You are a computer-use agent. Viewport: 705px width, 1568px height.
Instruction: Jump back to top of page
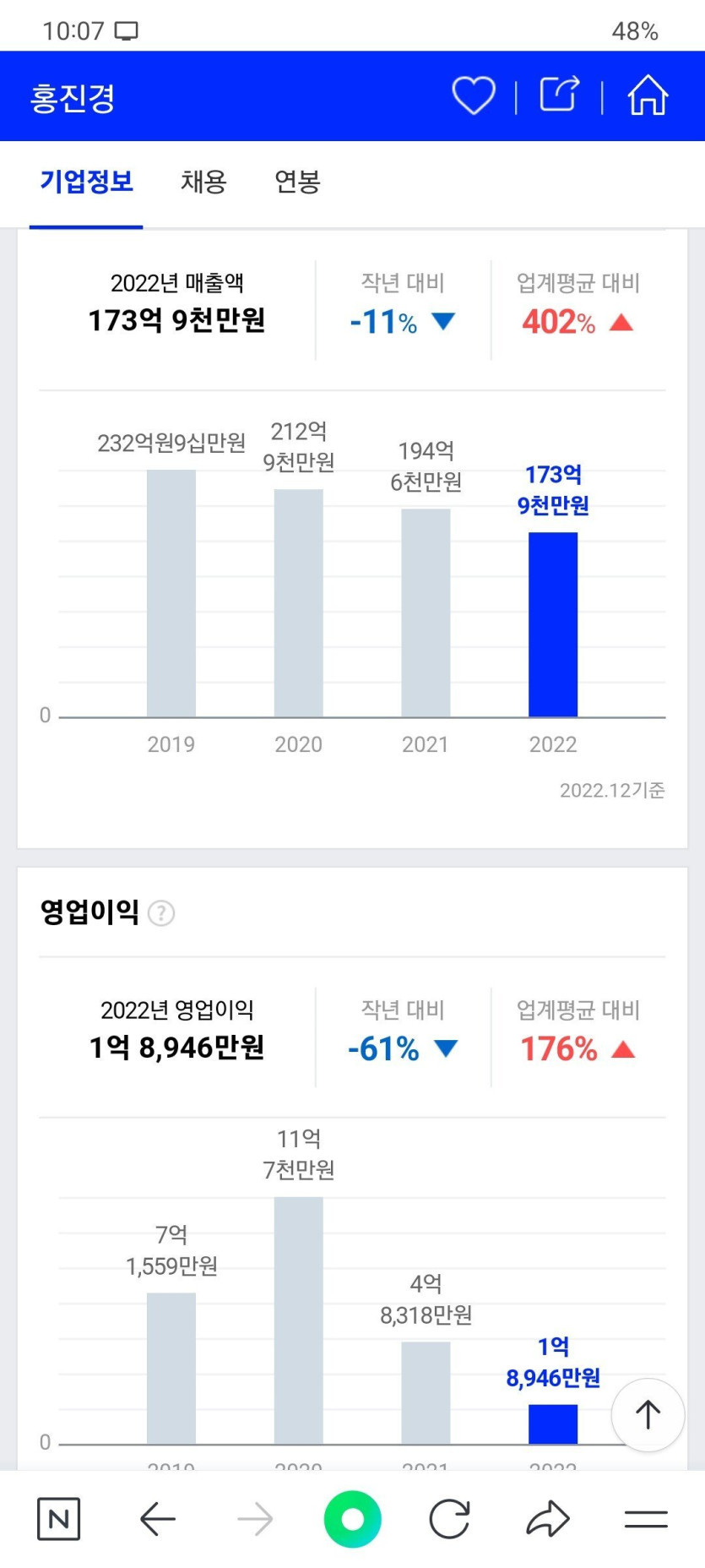pyautogui.click(x=648, y=1414)
